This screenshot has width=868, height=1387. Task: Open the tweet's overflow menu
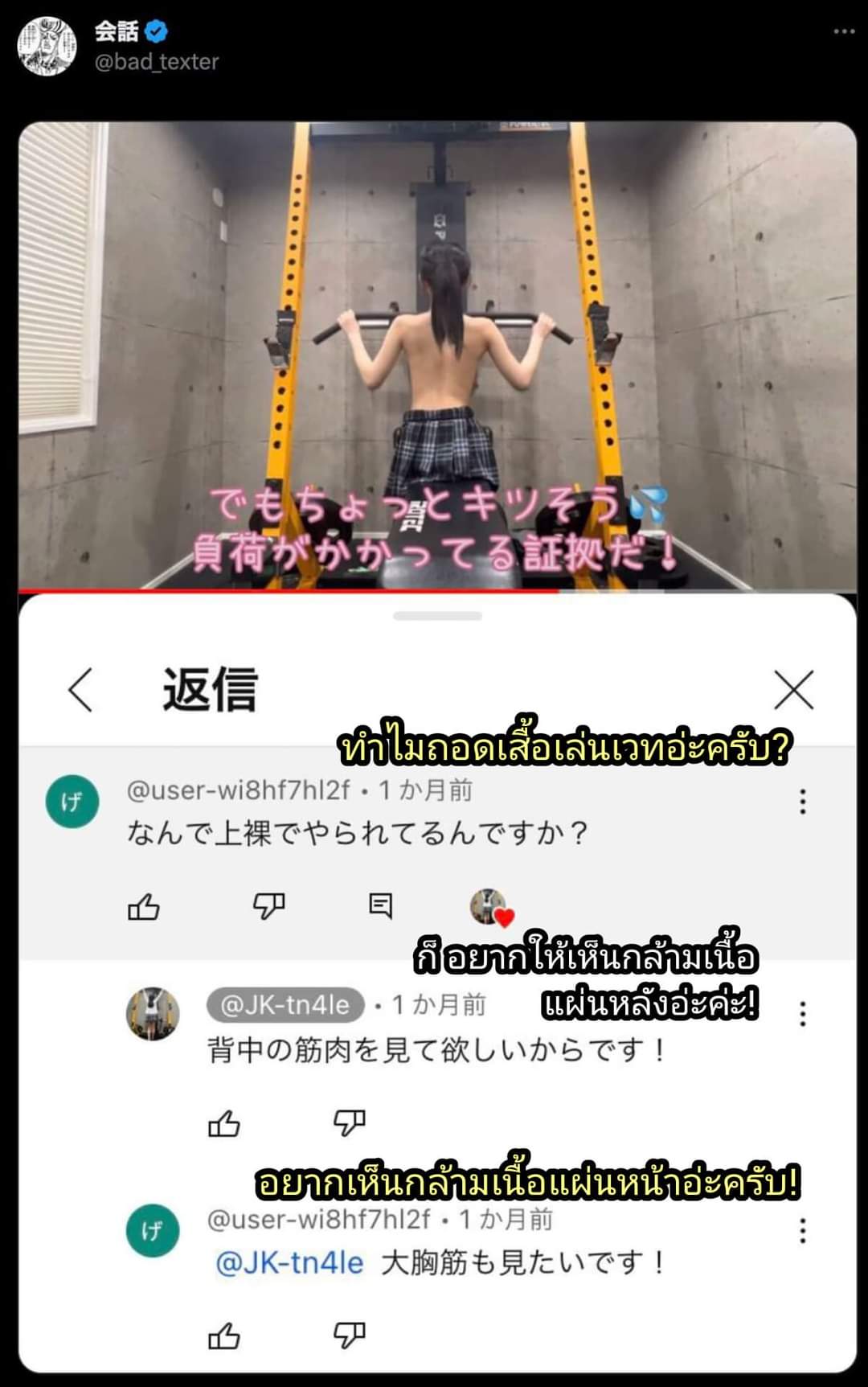(x=844, y=32)
